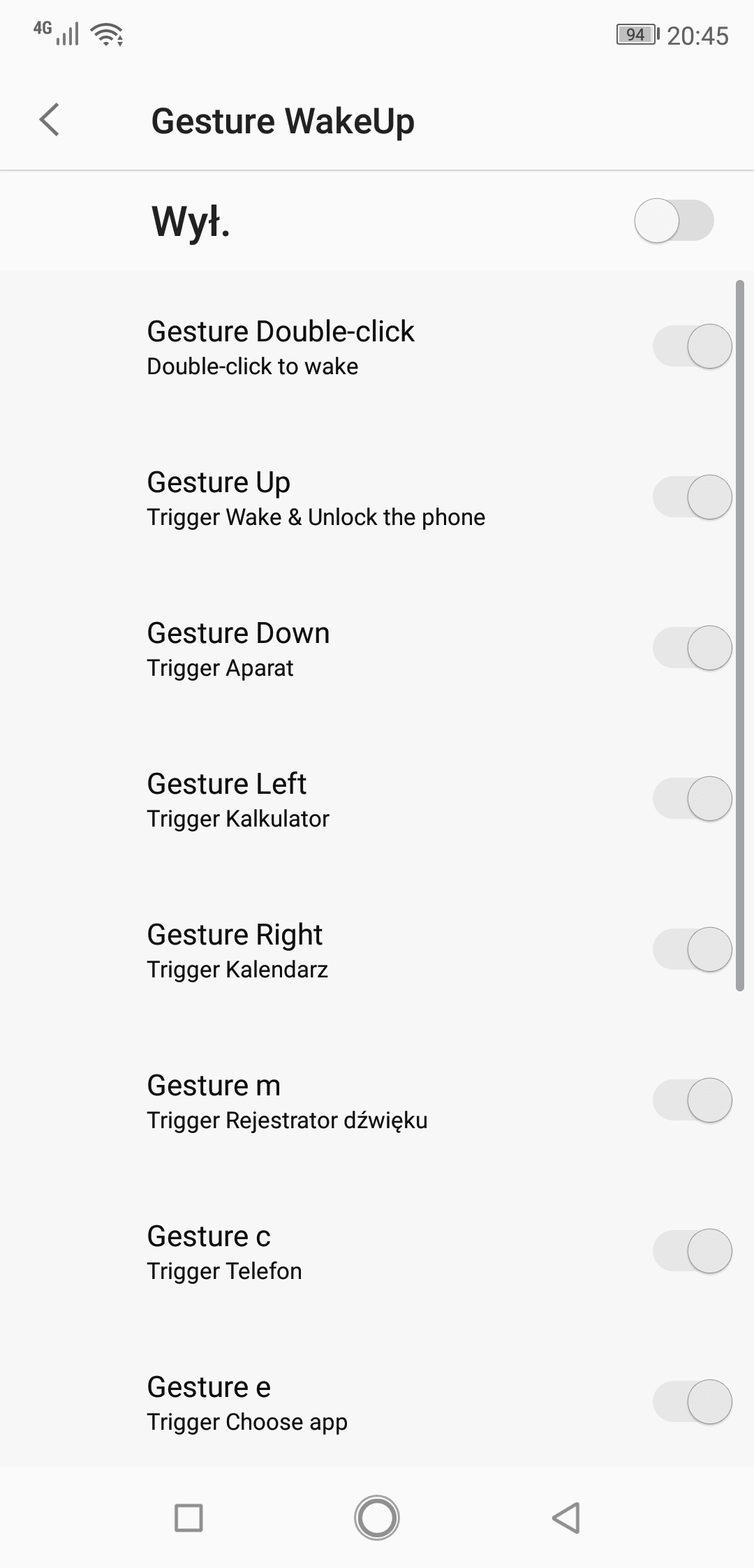Screen dimensions: 754x1568
Task: Toggle the Gesture e switch
Action: (692, 1402)
